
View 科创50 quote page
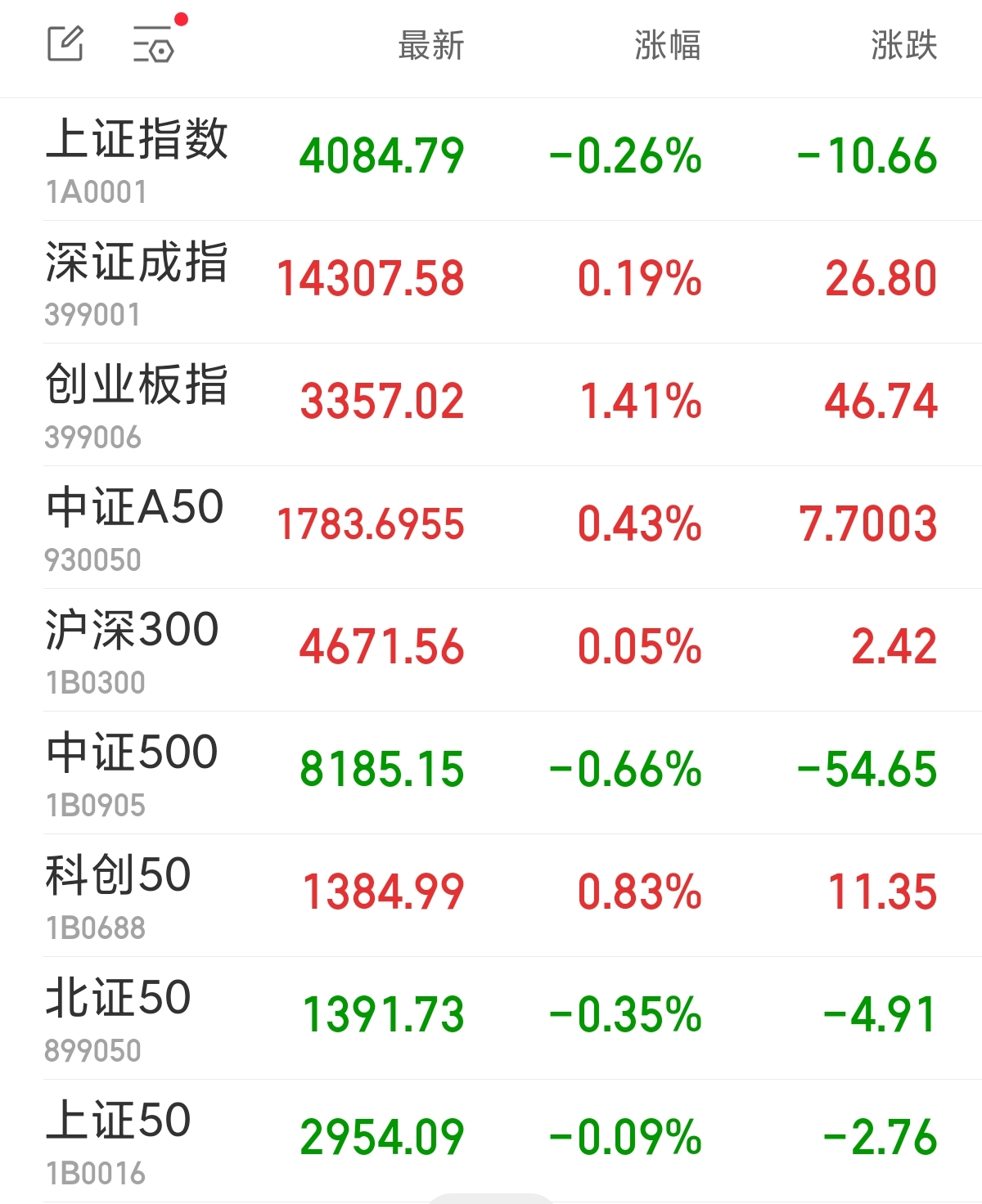pos(119,894)
